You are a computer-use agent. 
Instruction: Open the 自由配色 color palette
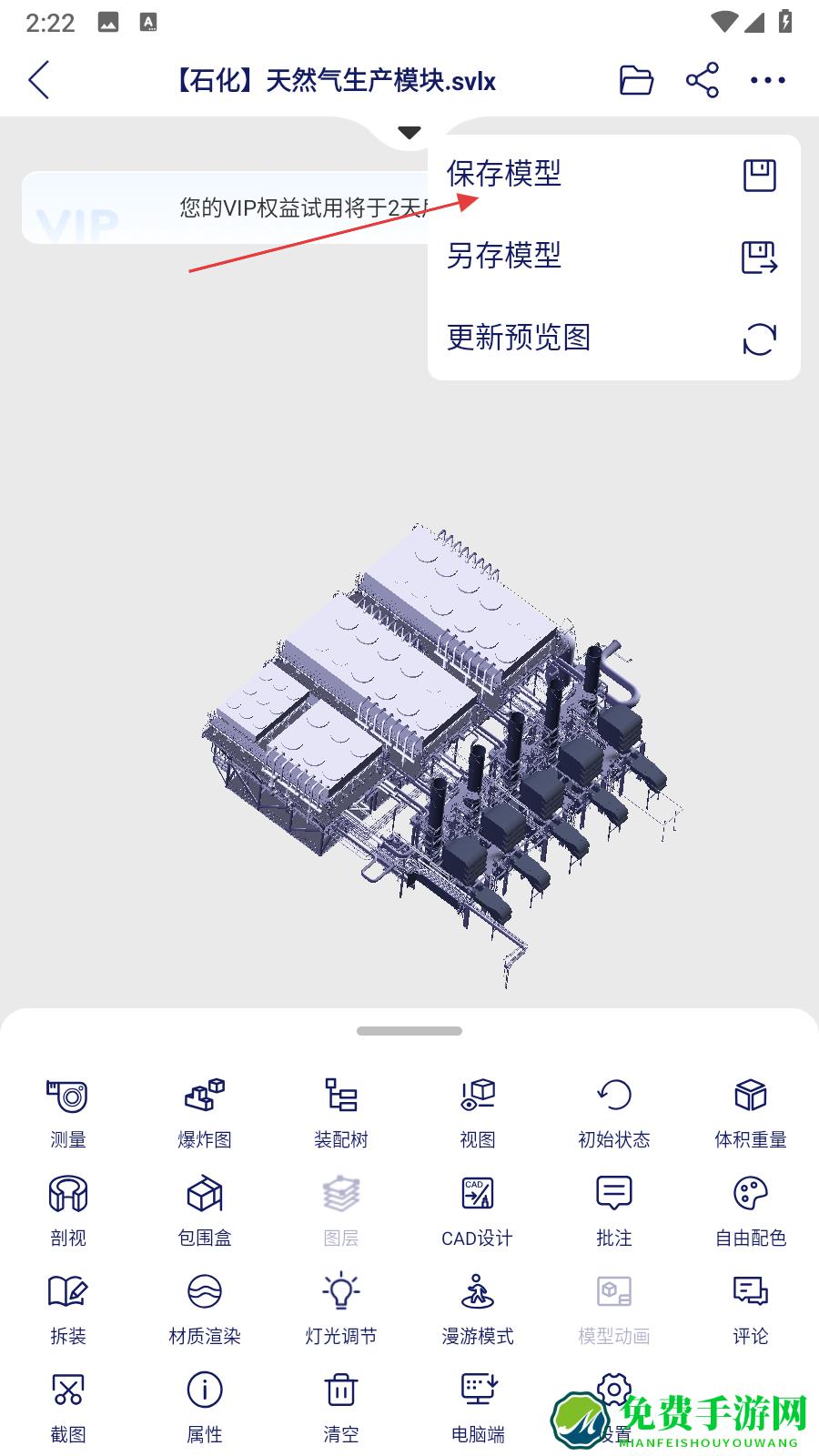(751, 1209)
